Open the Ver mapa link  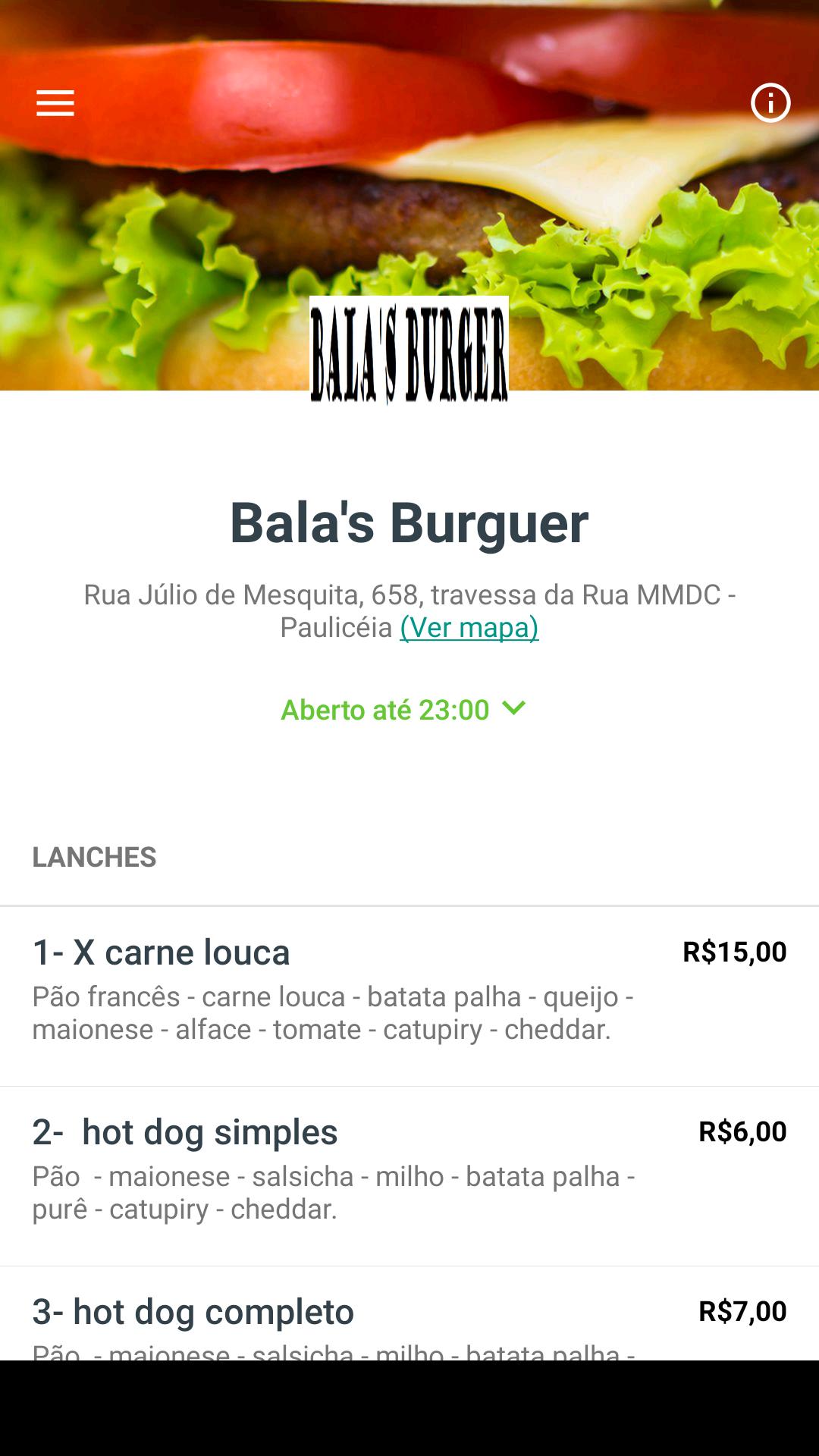click(468, 628)
